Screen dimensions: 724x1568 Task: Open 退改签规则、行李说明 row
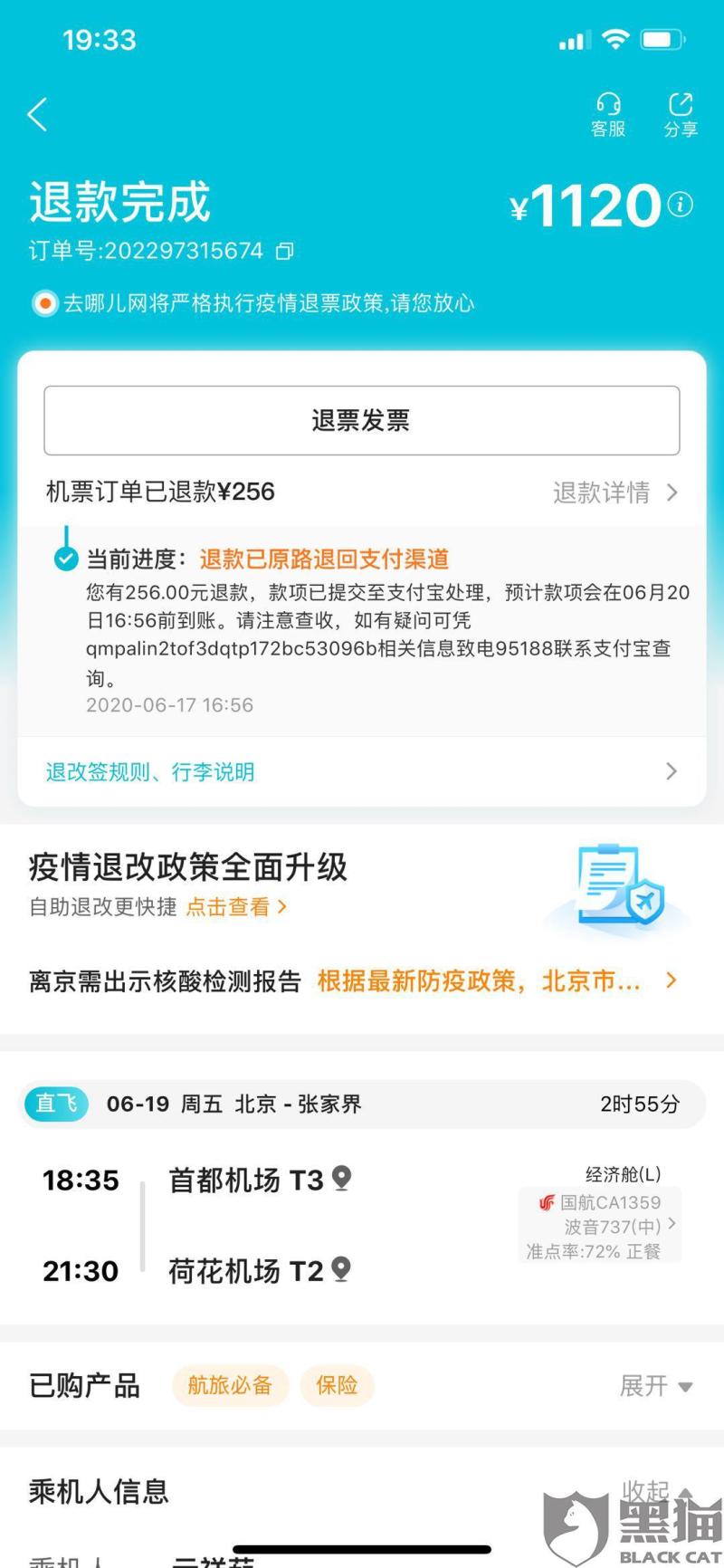coord(361,771)
